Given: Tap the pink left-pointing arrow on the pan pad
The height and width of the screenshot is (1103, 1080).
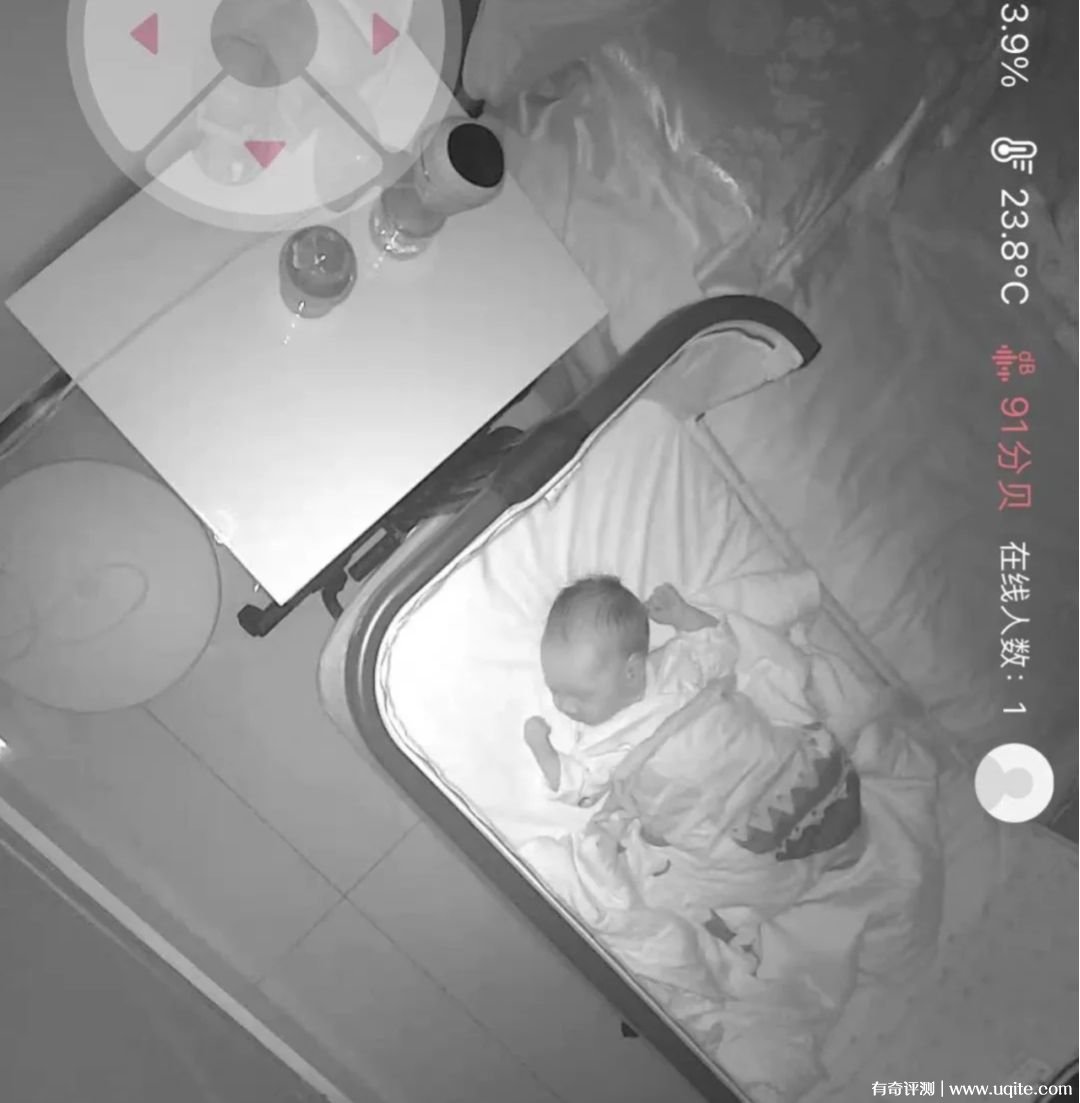Looking at the screenshot, I should (147, 34).
